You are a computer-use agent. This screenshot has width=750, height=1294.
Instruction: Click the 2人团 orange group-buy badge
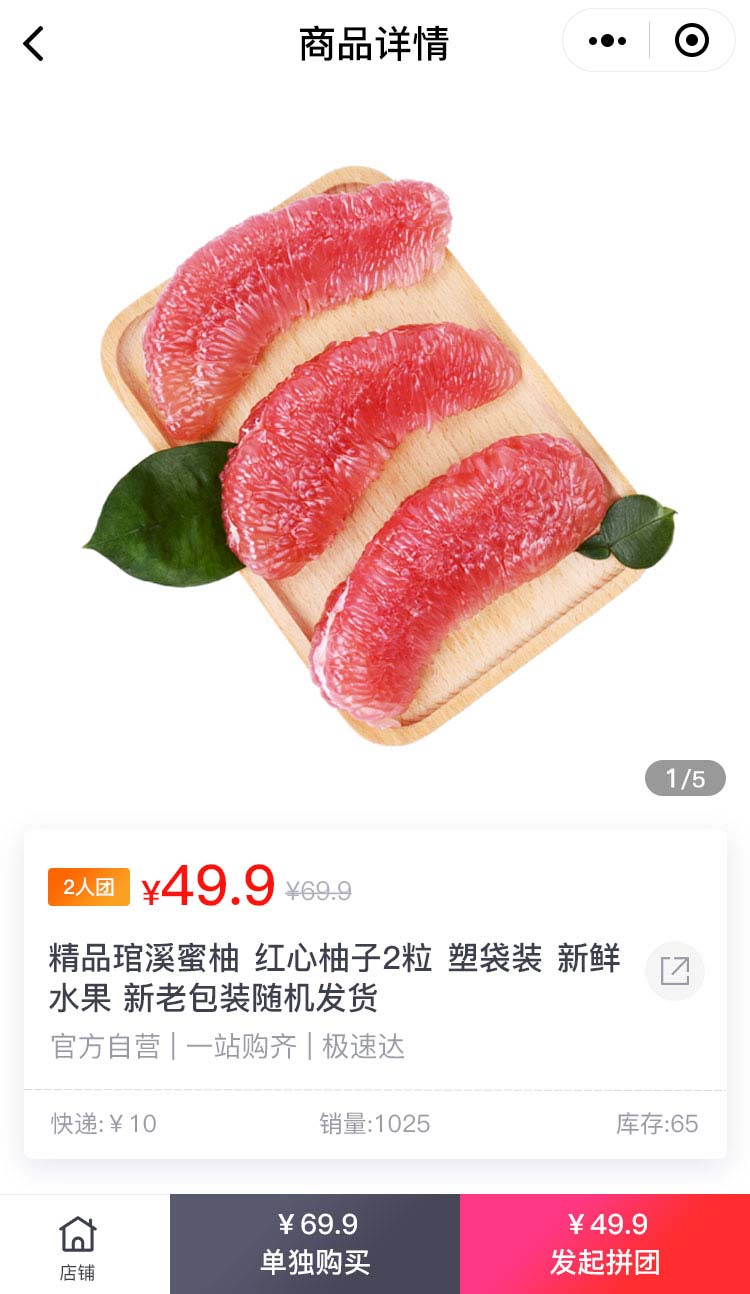coord(88,888)
